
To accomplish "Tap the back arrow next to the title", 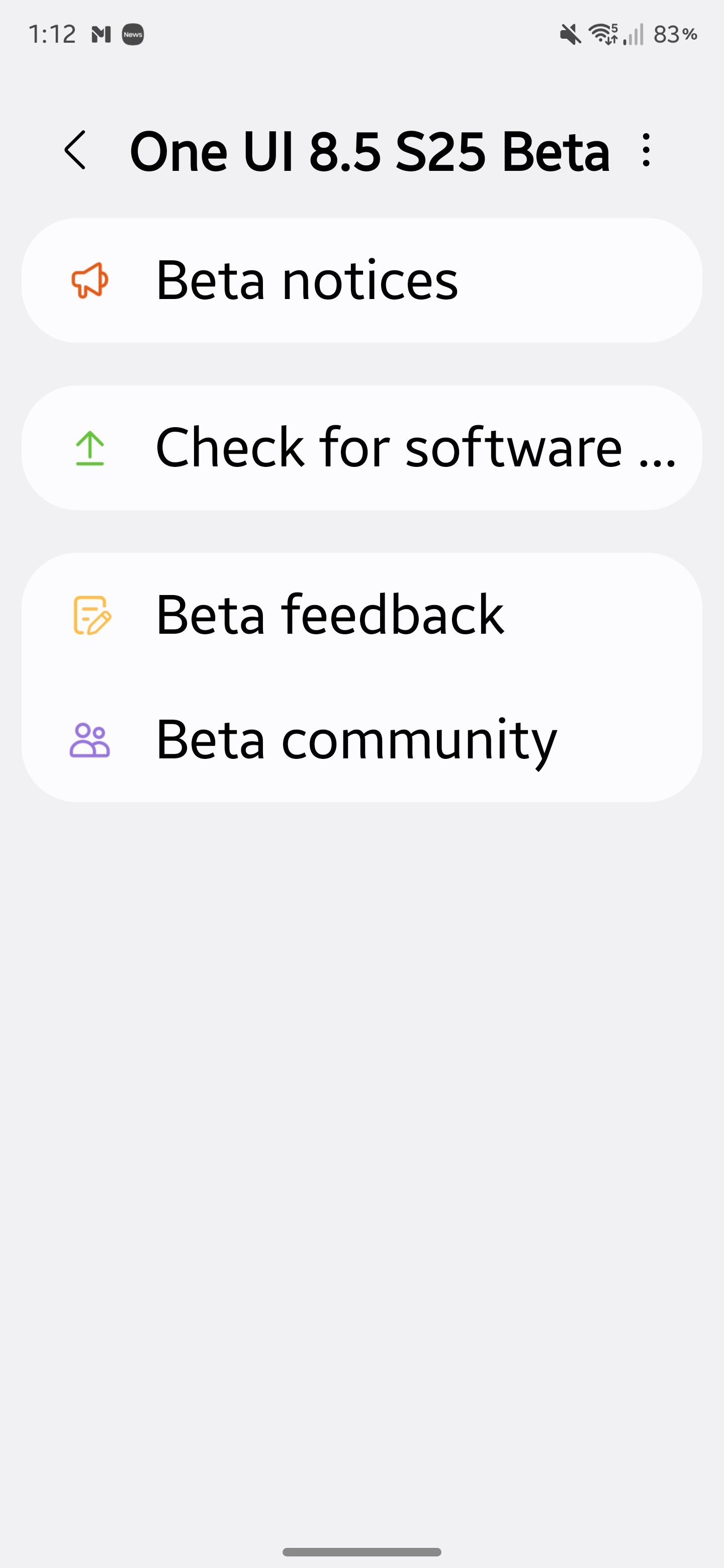I will [x=77, y=150].
